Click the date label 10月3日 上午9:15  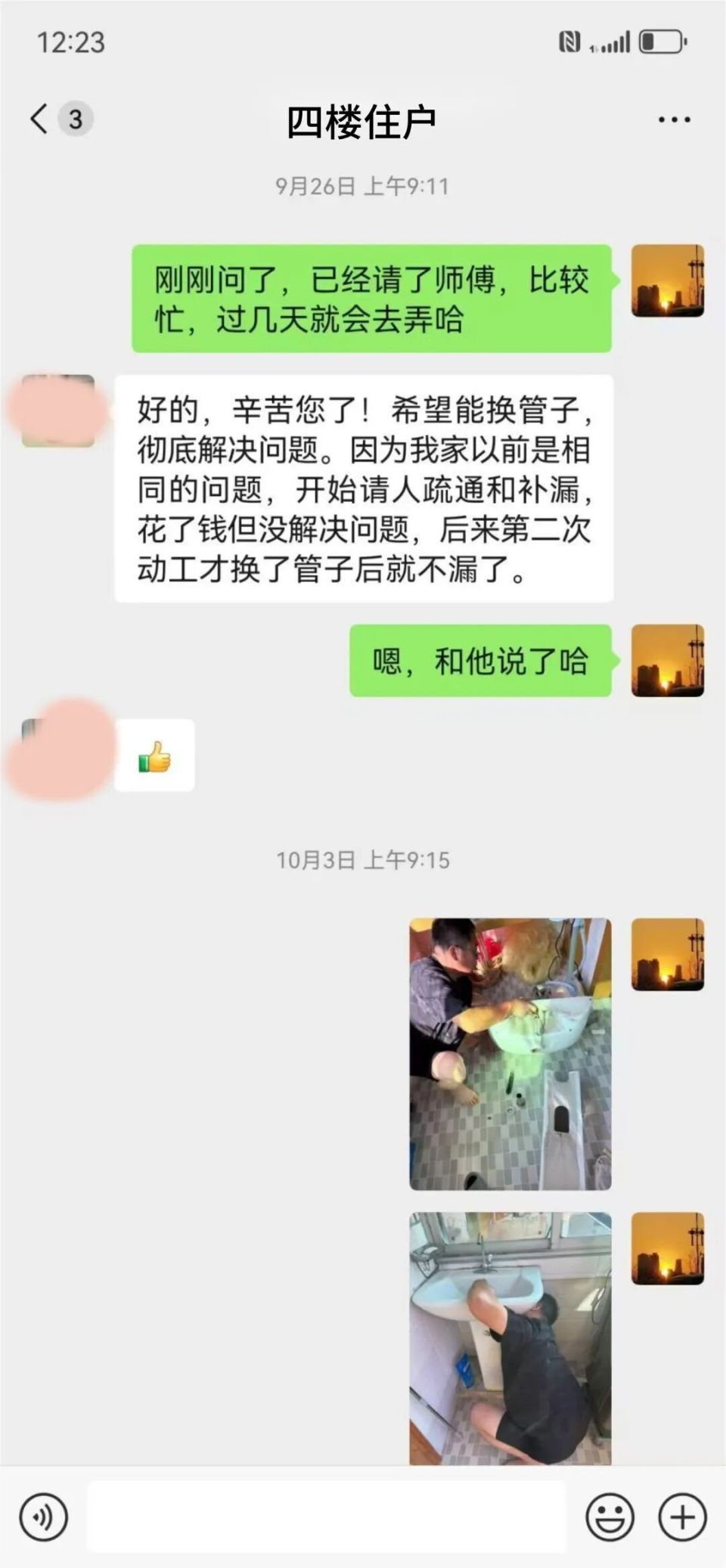coord(363,858)
